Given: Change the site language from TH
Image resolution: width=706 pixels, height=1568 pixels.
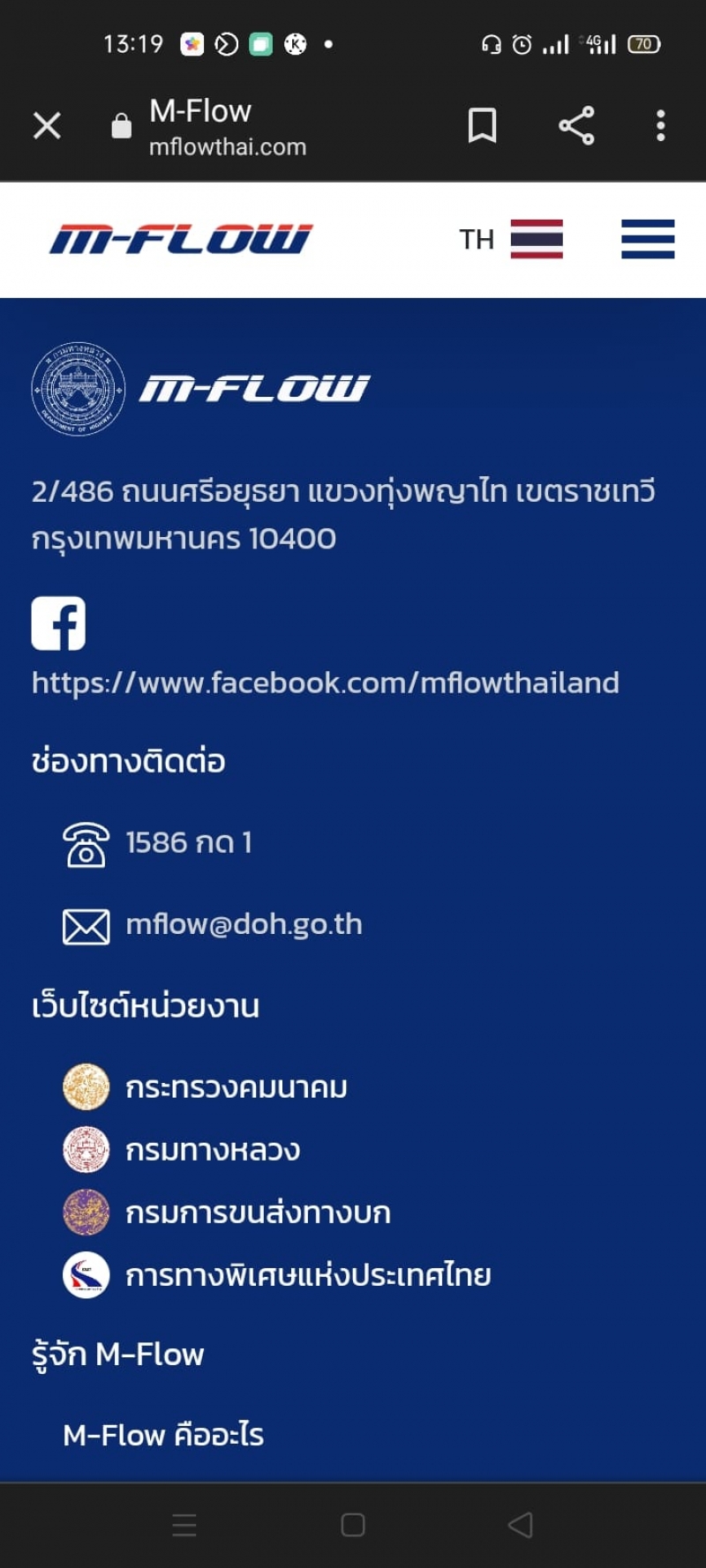Looking at the screenshot, I should pos(510,239).
